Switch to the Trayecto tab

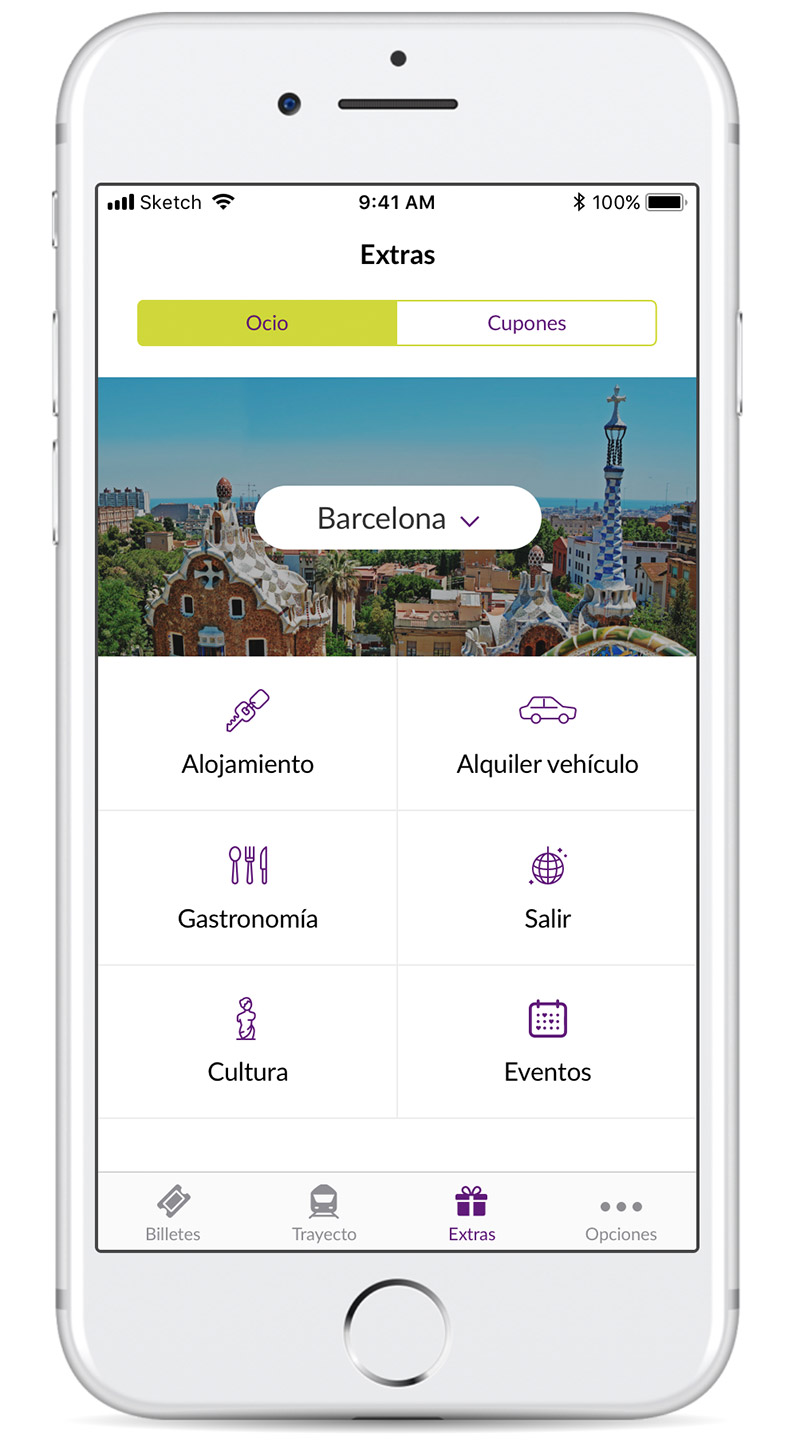(324, 1212)
